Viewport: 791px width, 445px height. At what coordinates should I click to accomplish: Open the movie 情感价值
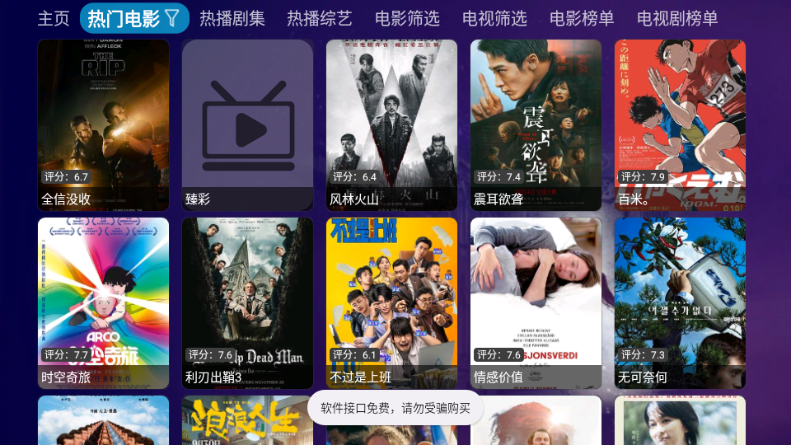click(x=536, y=303)
